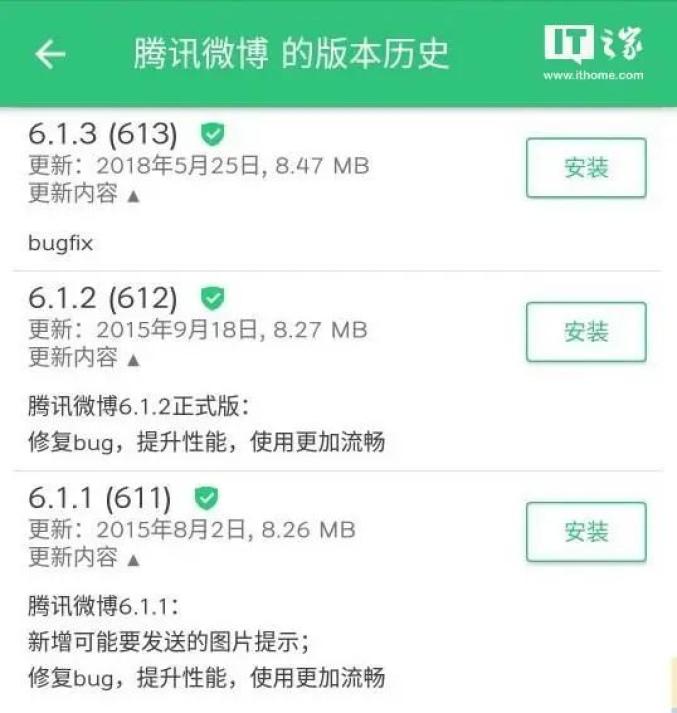
Task: Collapse 更新内容 under version 6.1.3
Action: coord(84,194)
